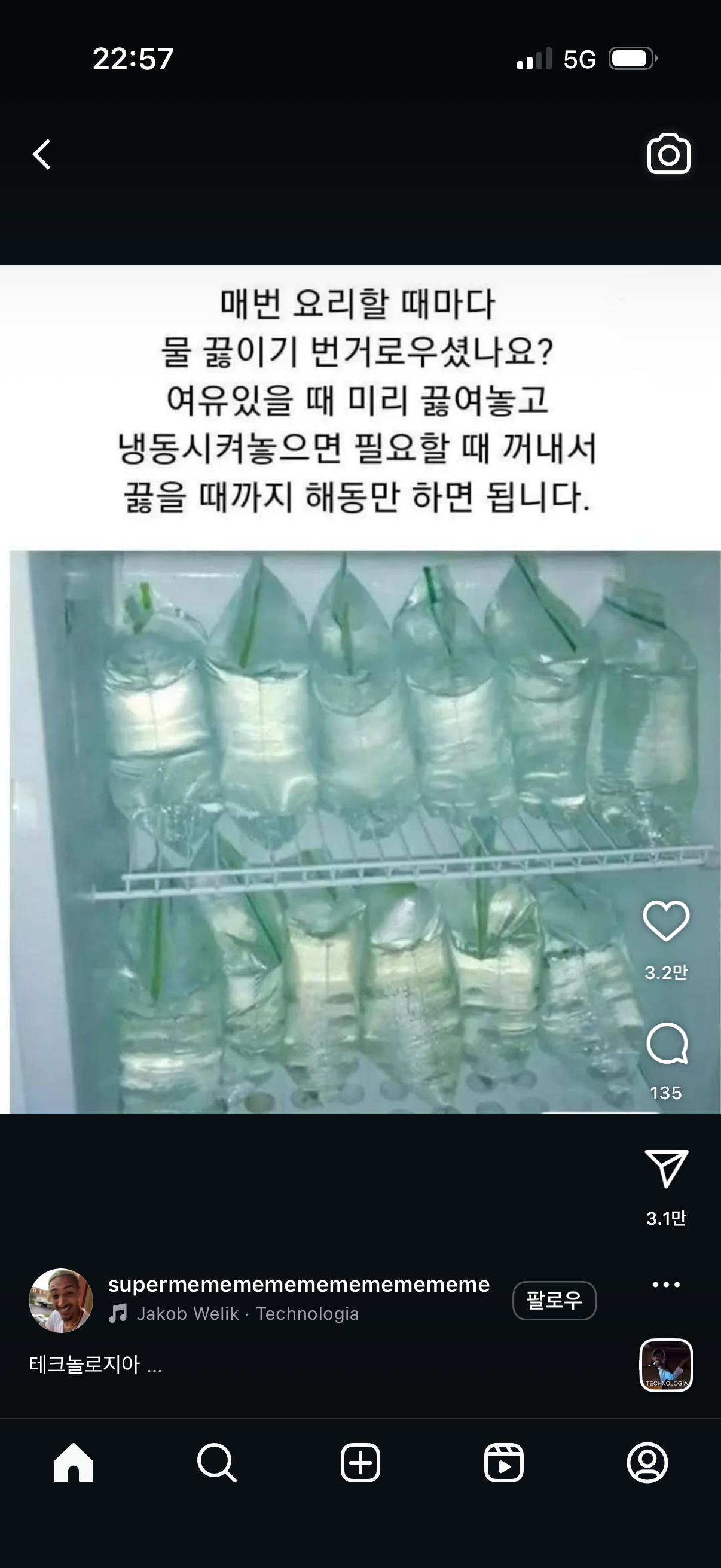Open the three-dot more options menu

(x=665, y=1285)
